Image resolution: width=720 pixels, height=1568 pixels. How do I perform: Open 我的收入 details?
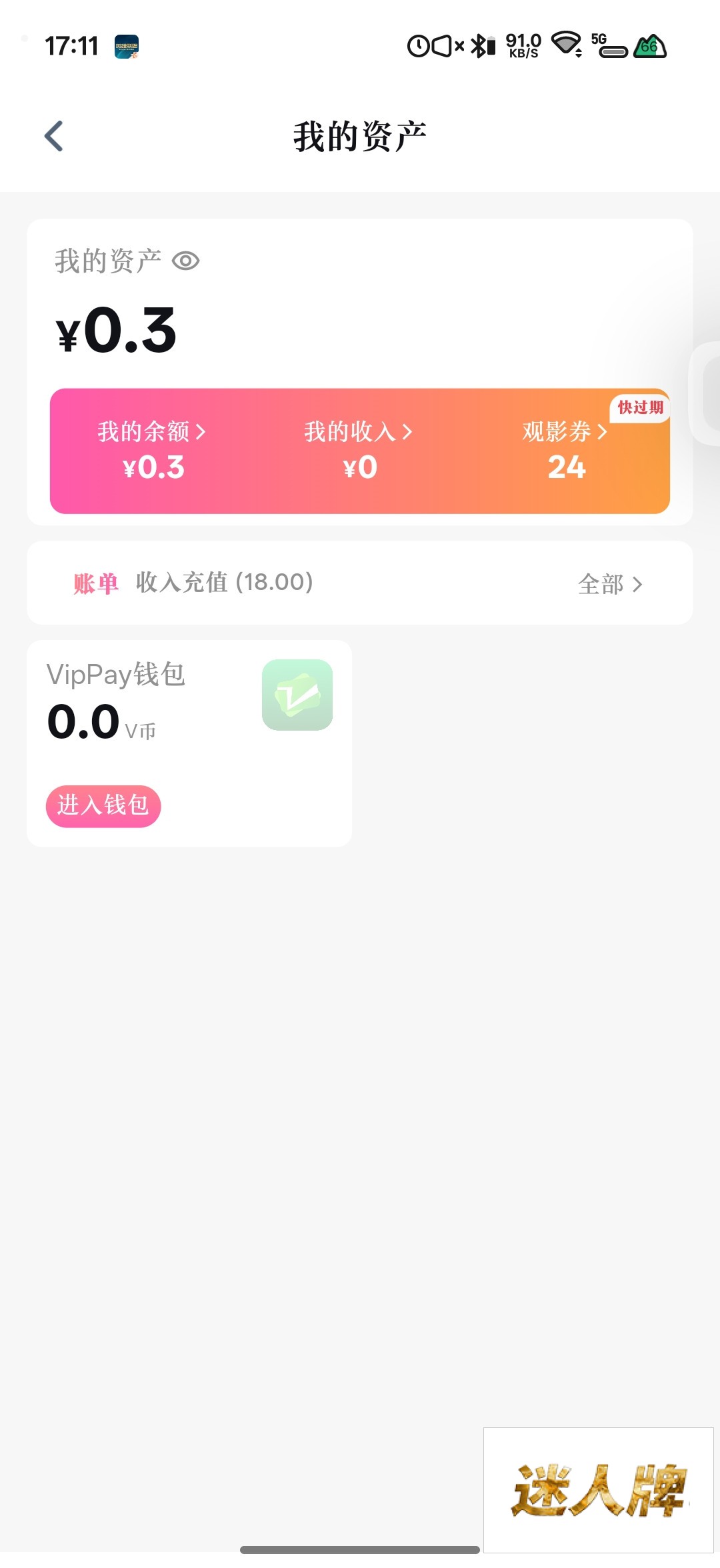point(359,450)
